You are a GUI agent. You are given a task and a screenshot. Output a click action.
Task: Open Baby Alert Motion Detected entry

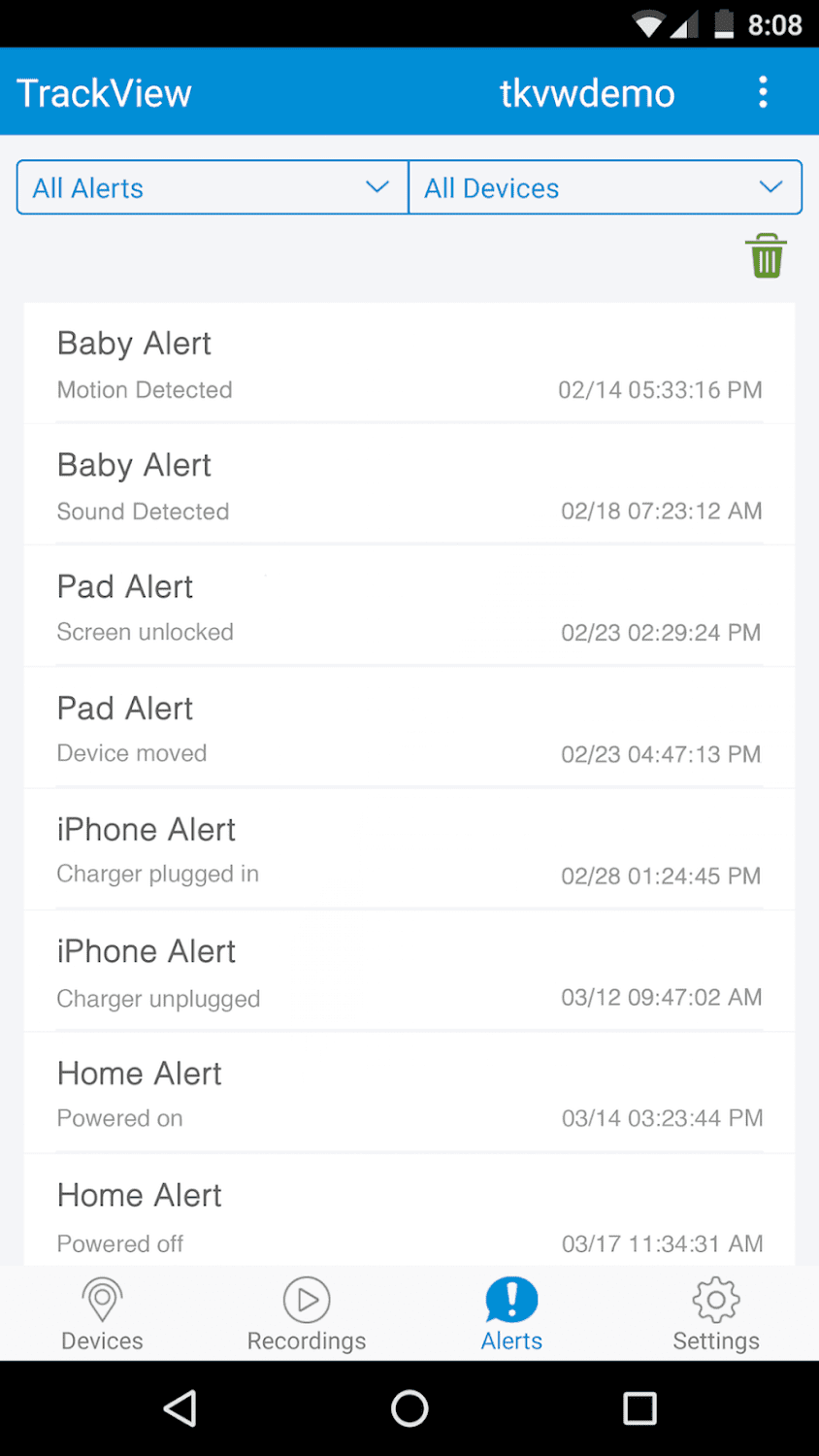coord(409,364)
